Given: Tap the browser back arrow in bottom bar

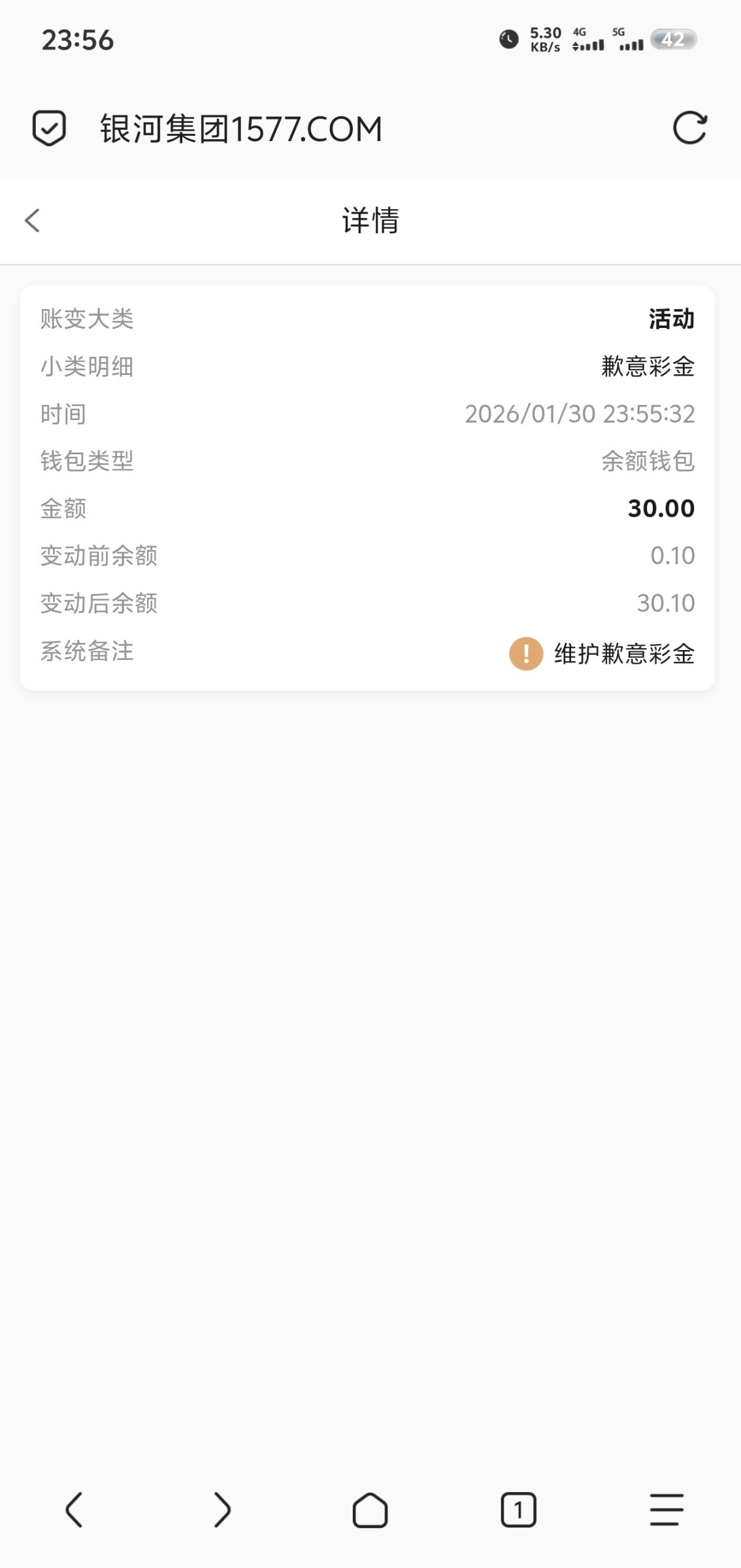Looking at the screenshot, I should (74, 1510).
